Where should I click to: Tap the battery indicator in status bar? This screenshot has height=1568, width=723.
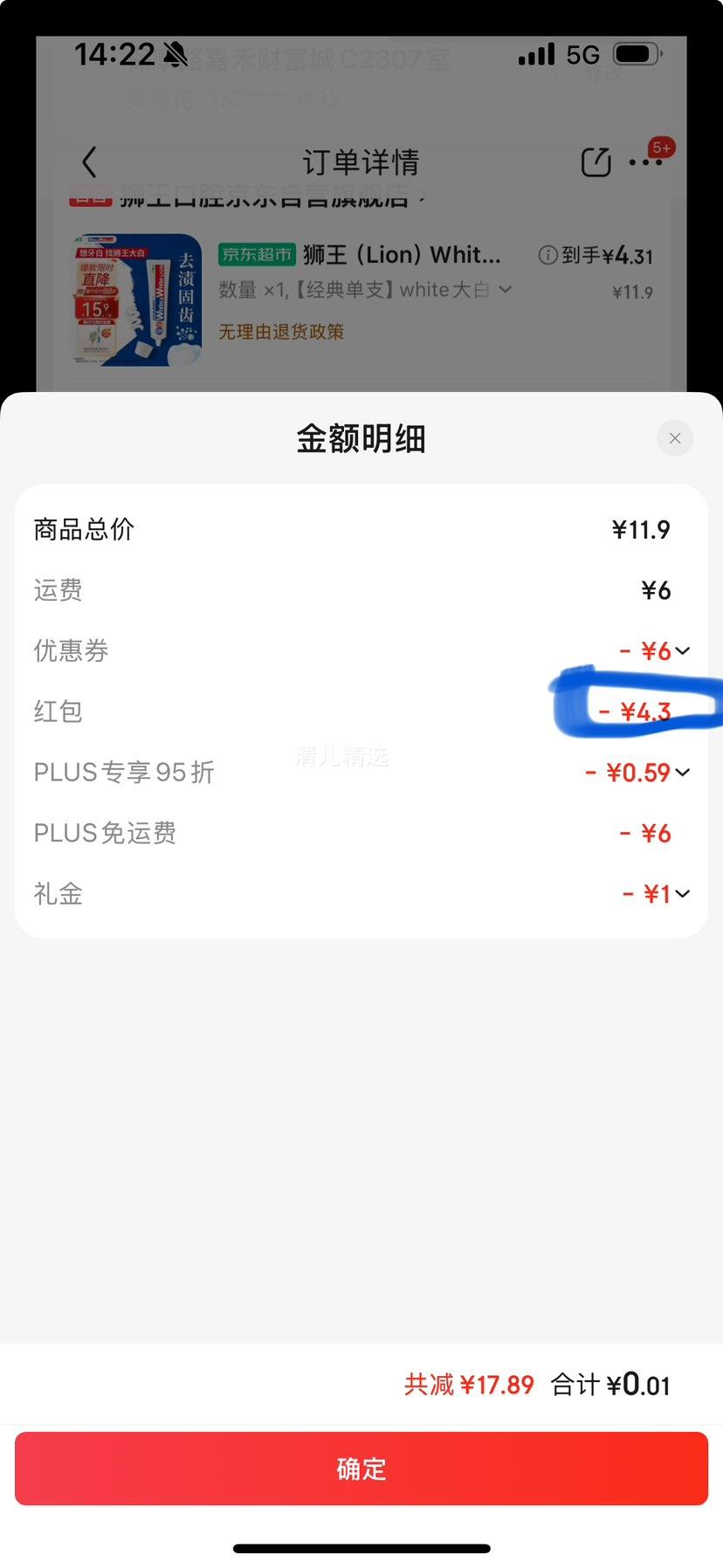(x=636, y=53)
